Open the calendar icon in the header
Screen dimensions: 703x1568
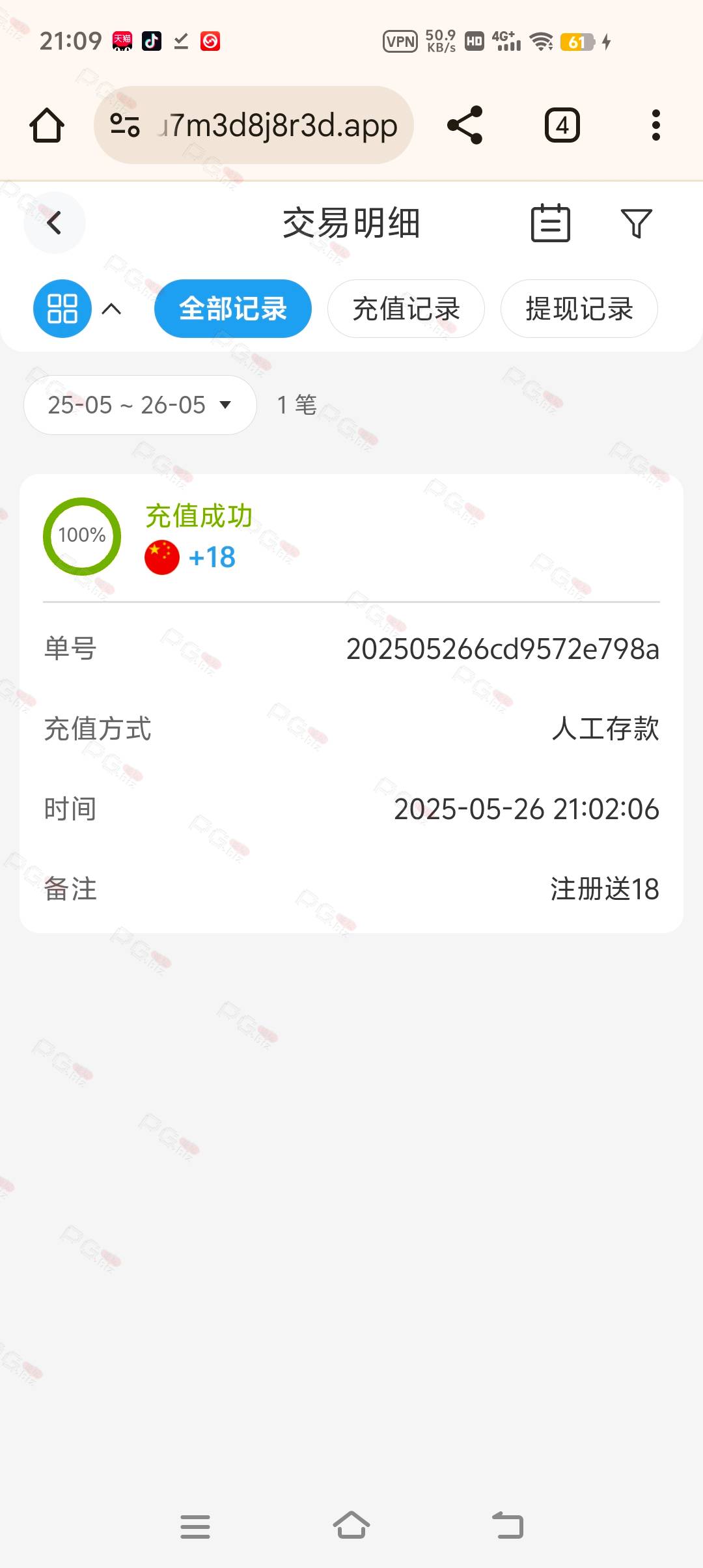(x=551, y=223)
